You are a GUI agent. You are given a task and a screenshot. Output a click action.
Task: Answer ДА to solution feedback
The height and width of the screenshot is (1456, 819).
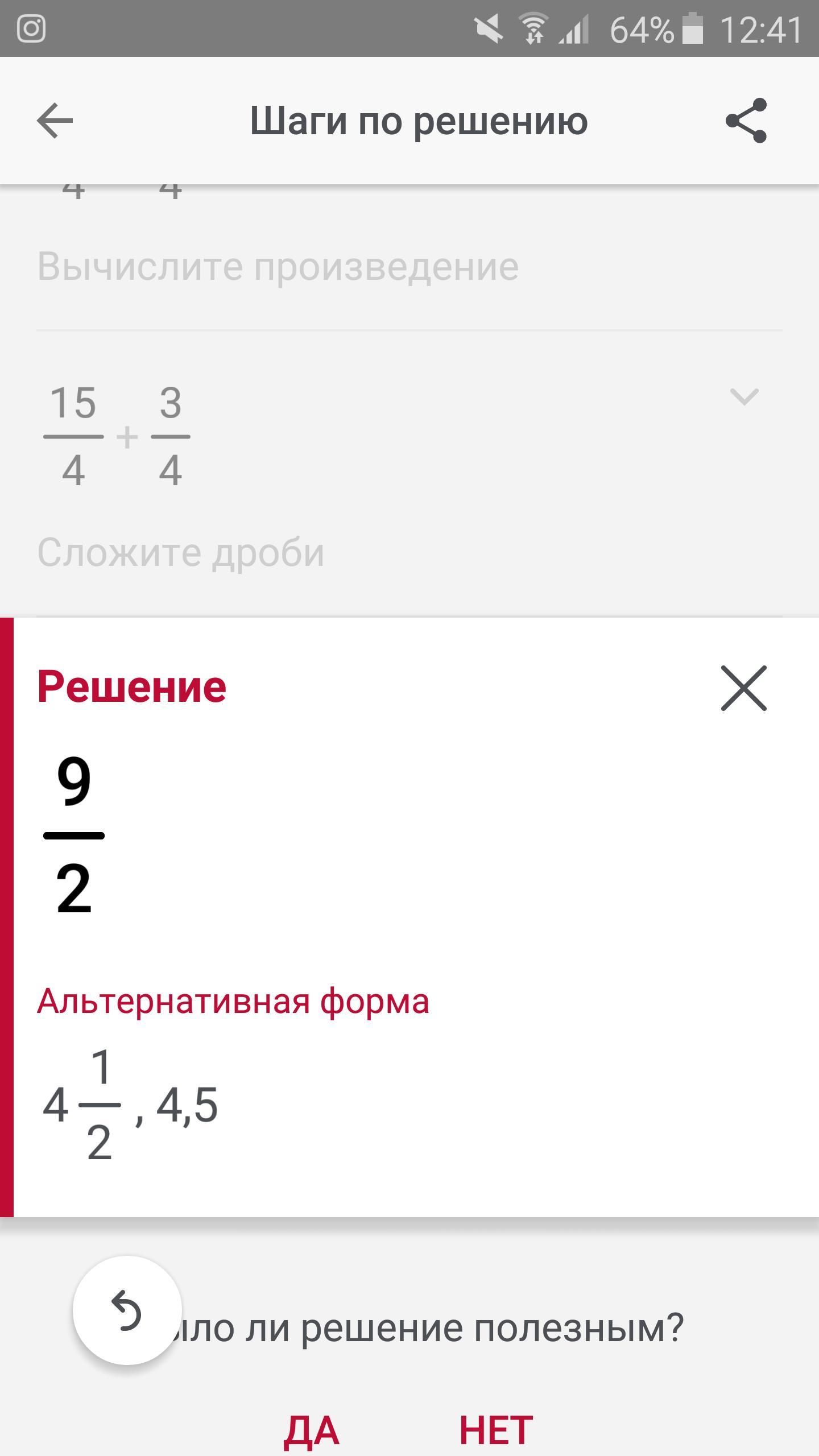[312, 1430]
